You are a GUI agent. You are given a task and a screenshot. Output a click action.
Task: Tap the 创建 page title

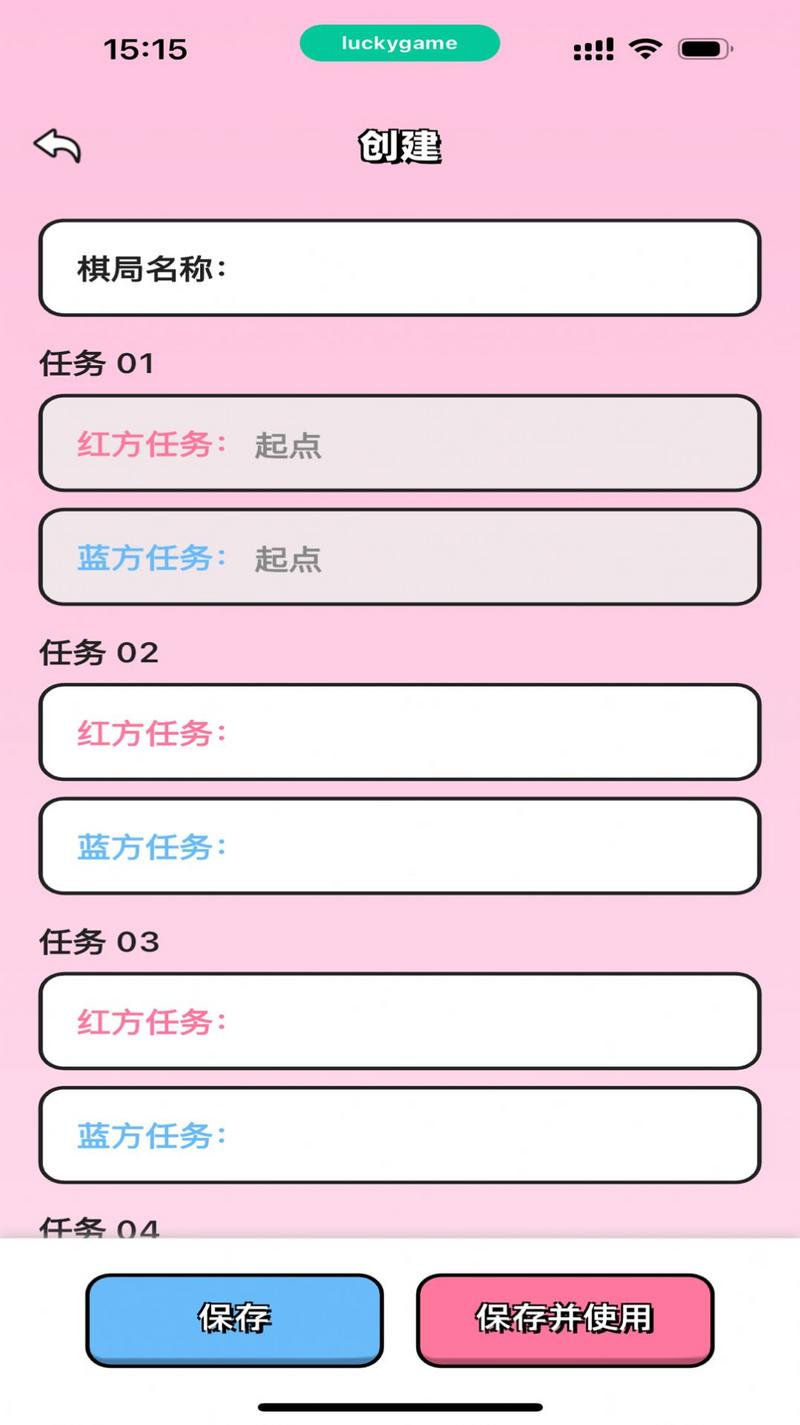[x=400, y=147]
